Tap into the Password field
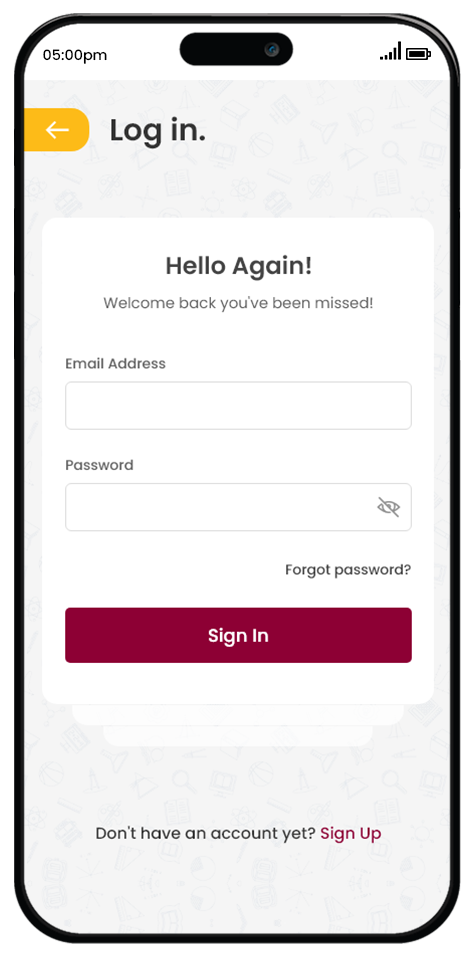Screen dimensions: 475x960 (x=238, y=507)
